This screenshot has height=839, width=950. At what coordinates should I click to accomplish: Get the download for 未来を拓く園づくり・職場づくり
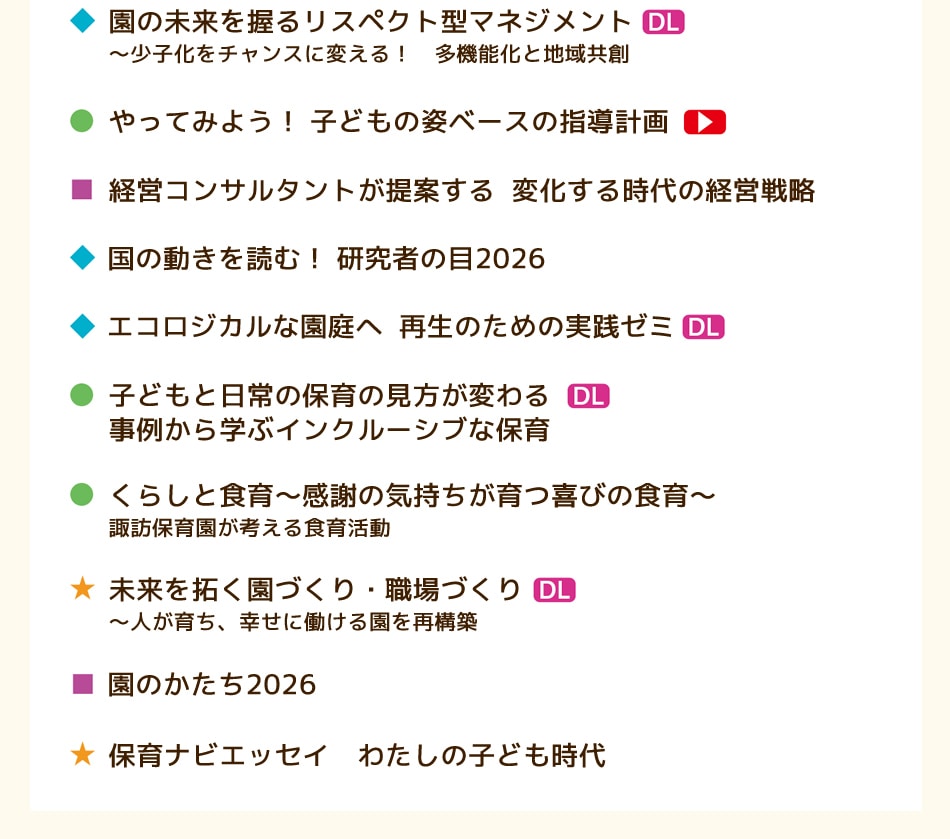554,590
